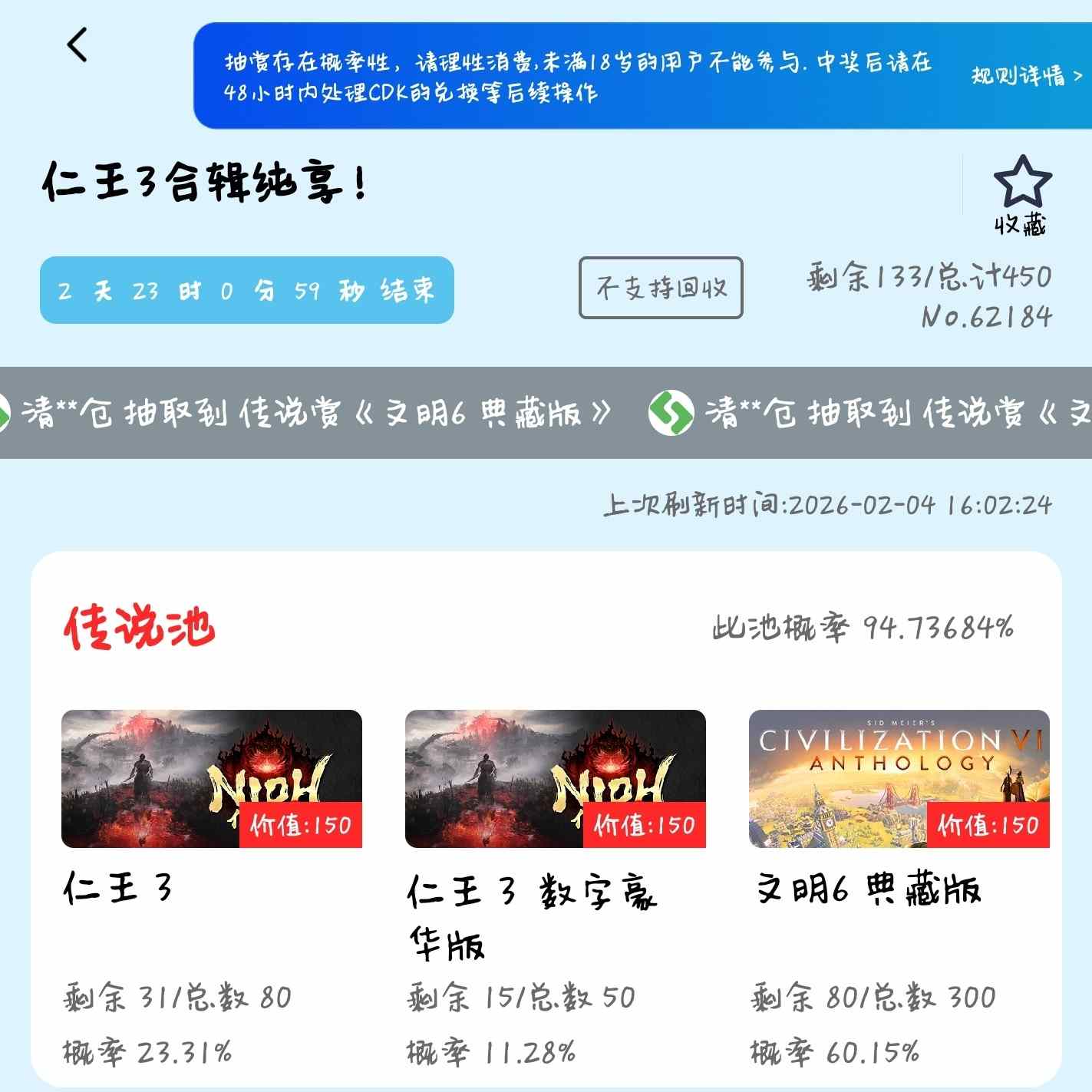Open 规则详情 rules details link
This screenshot has width=1092, height=1092.
click(1026, 75)
